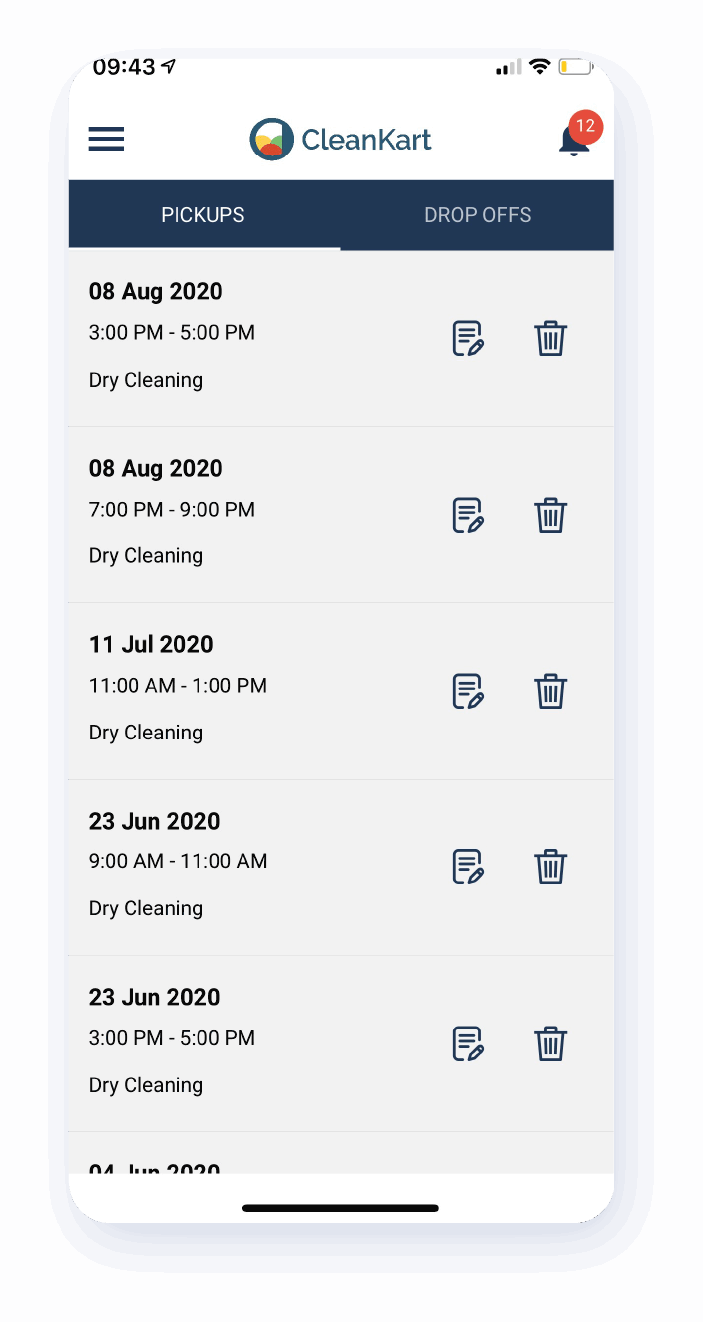The height and width of the screenshot is (1322, 703).
Task: Edit the 23 Jun 9:00 AM pickup
Action: pyautogui.click(x=468, y=867)
